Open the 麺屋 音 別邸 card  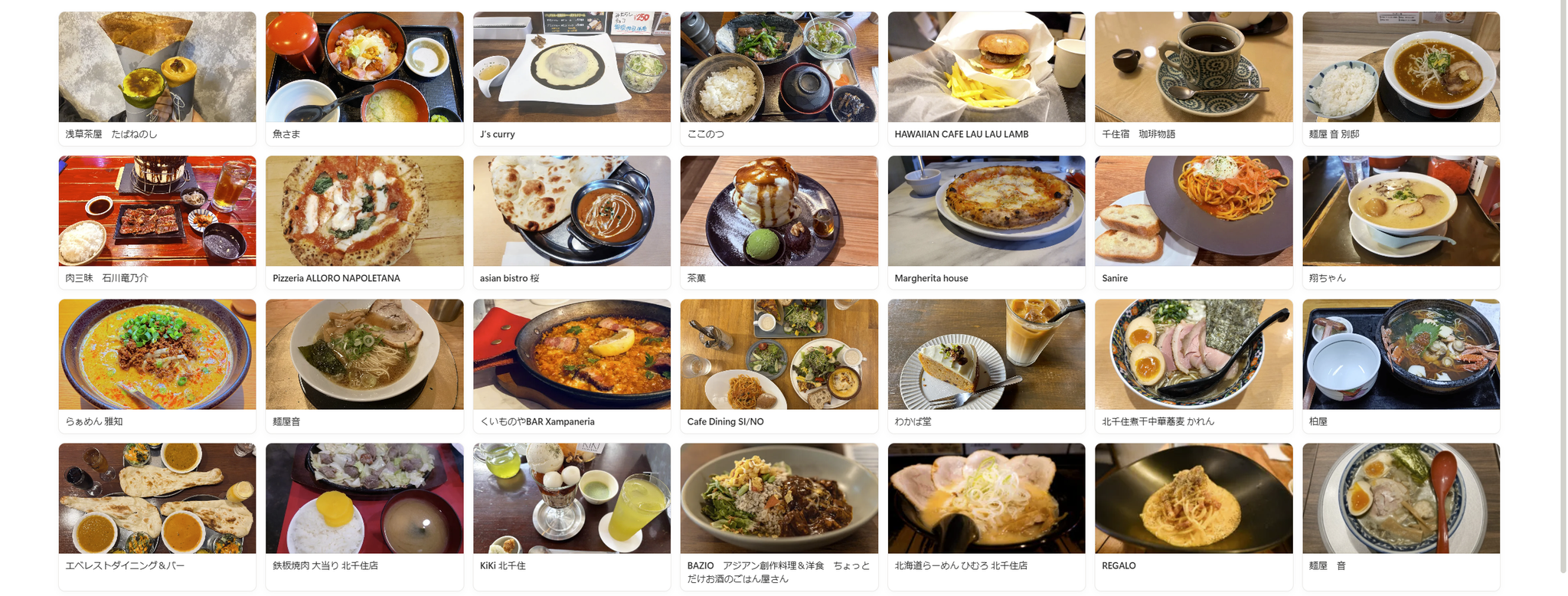tap(1401, 77)
